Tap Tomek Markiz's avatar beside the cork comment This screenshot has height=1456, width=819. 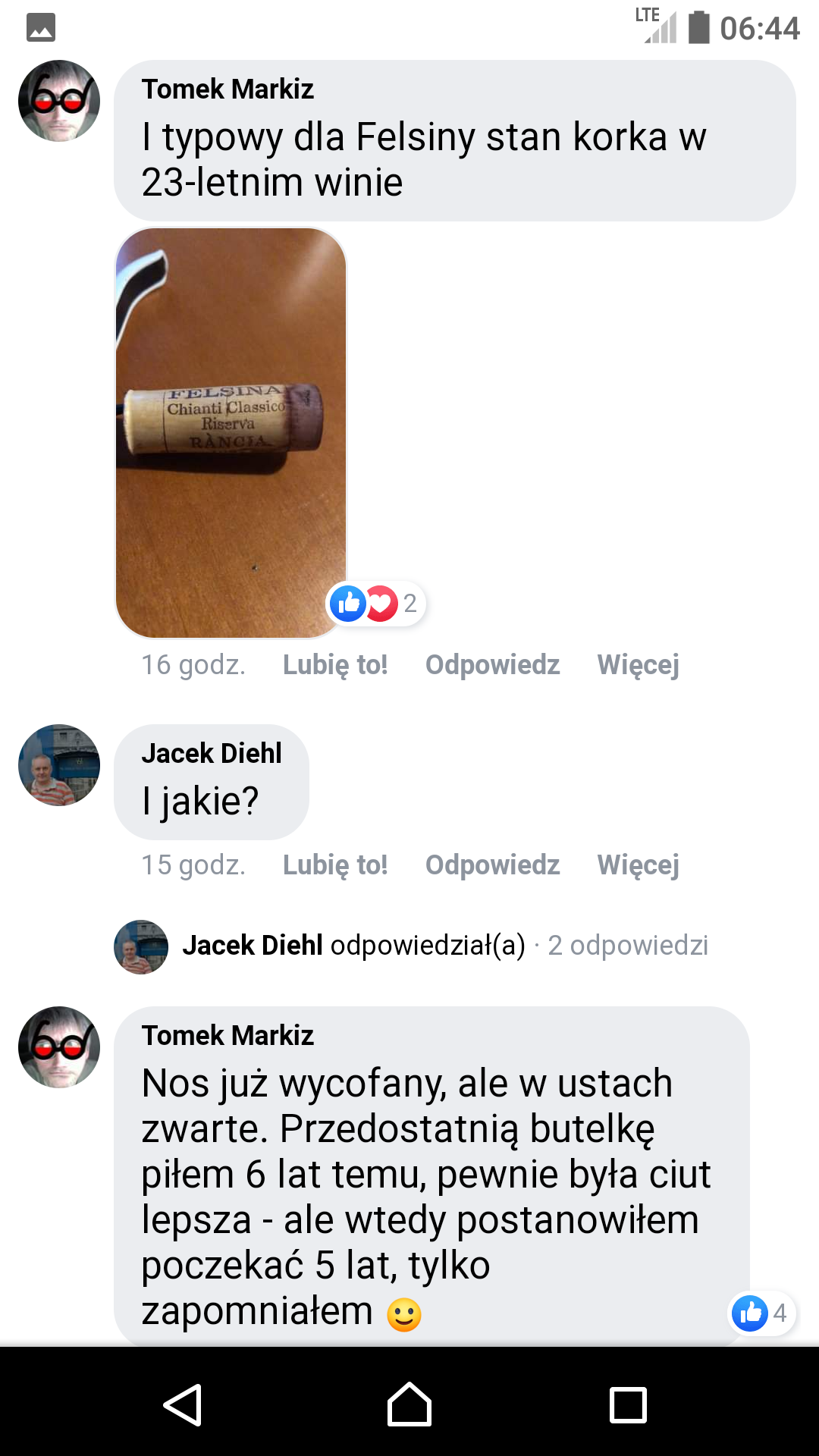coord(59,101)
